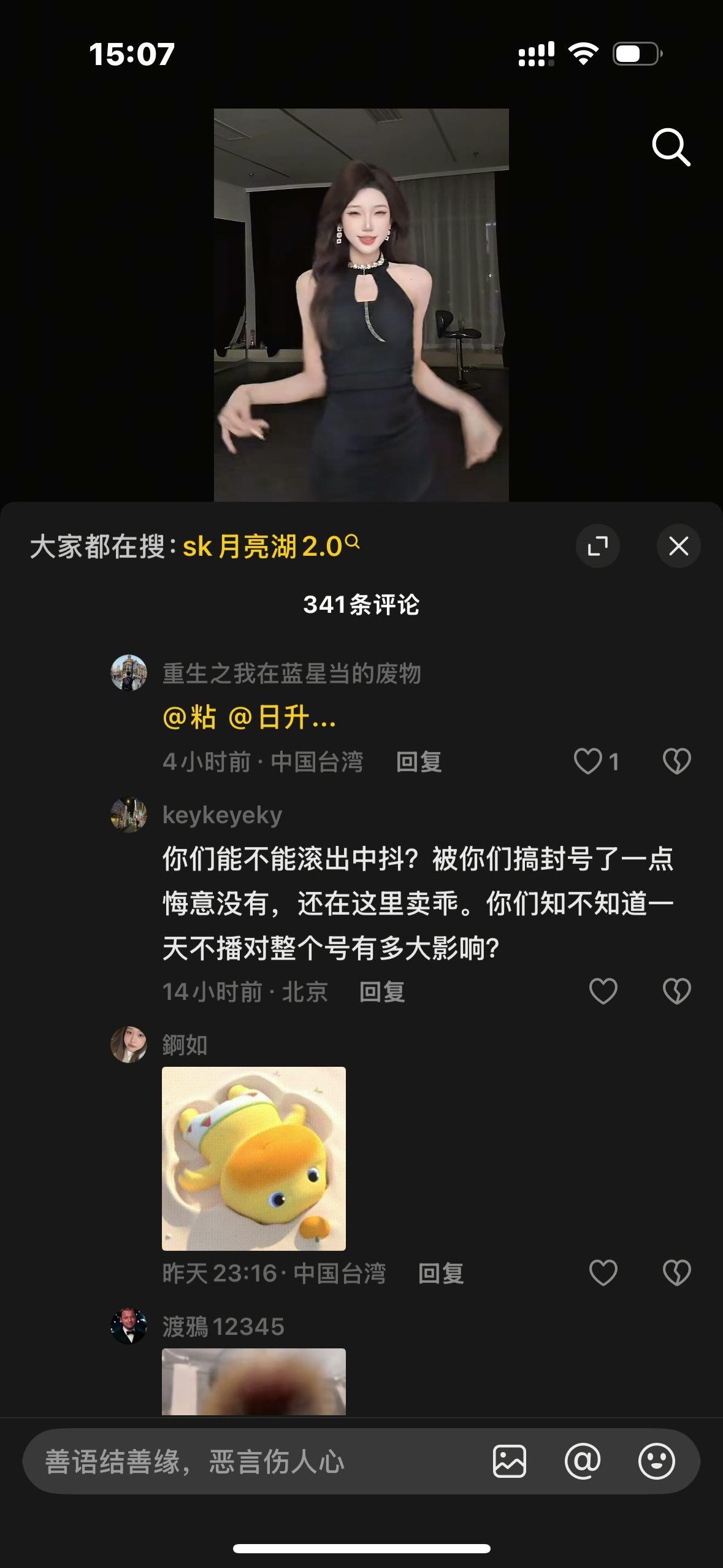Expand the comments panel to full screen
The width and height of the screenshot is (723, 1568).
[x=598, y=545]
